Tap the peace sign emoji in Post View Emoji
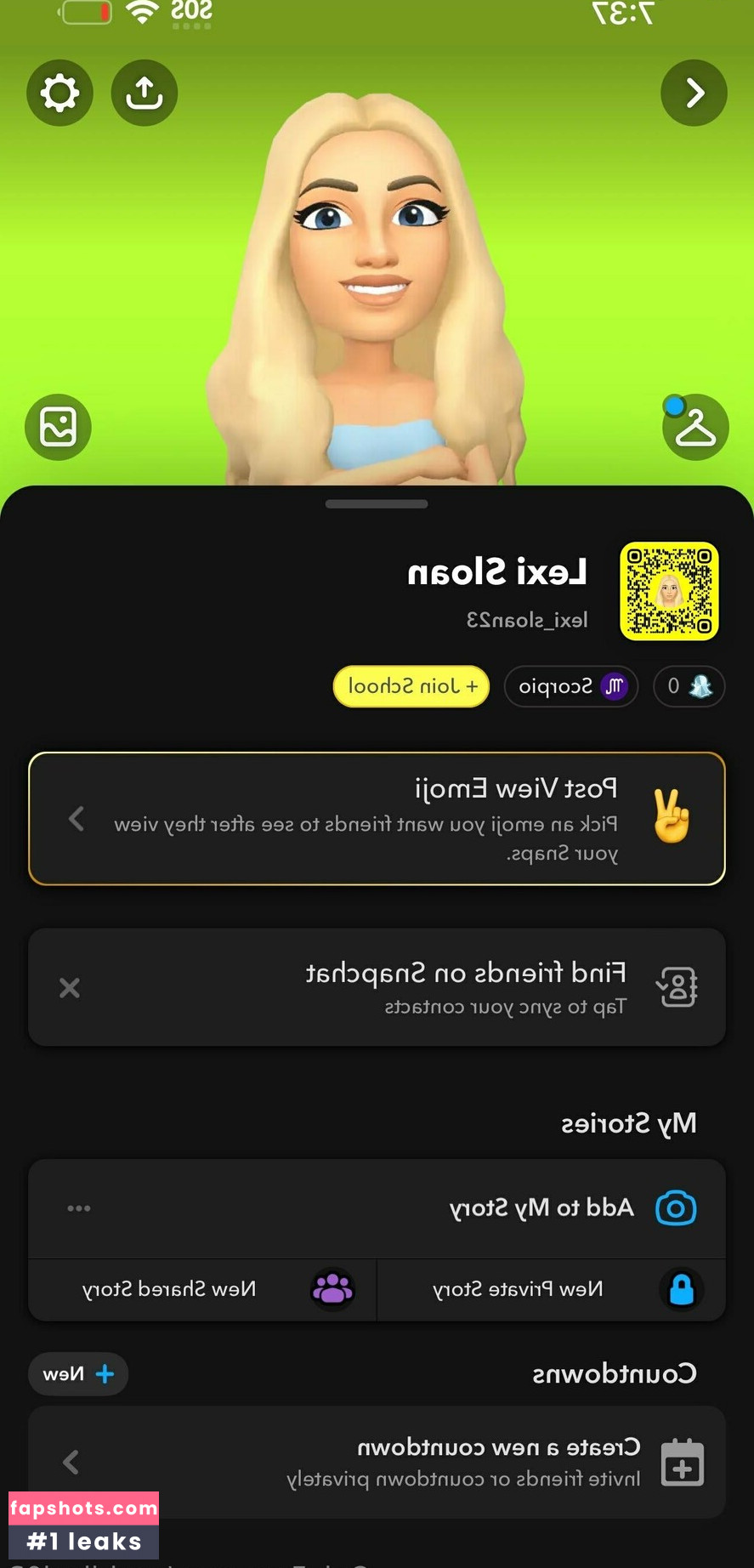The height and width of the screenshot is (1568, 754). [671, 817]
